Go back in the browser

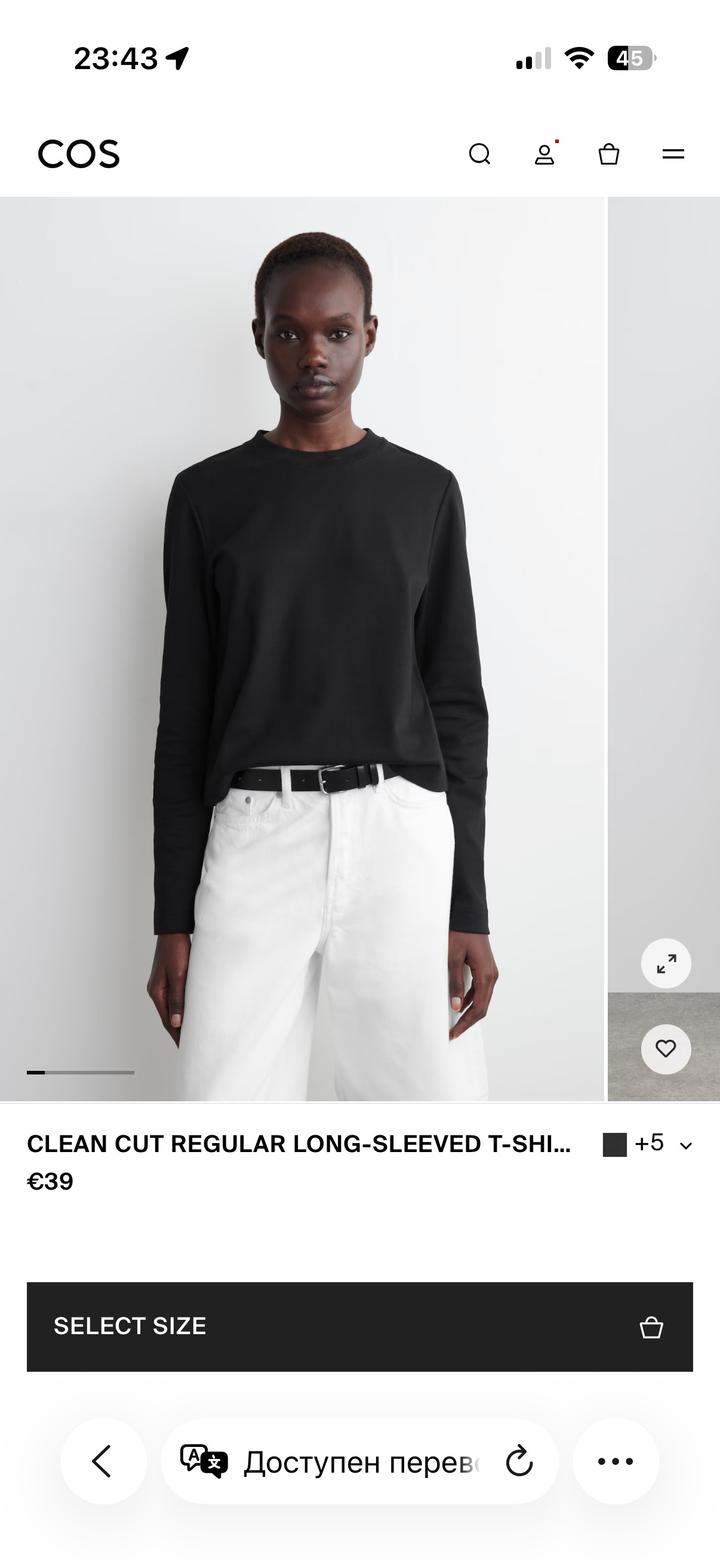tap(103, 1461)
